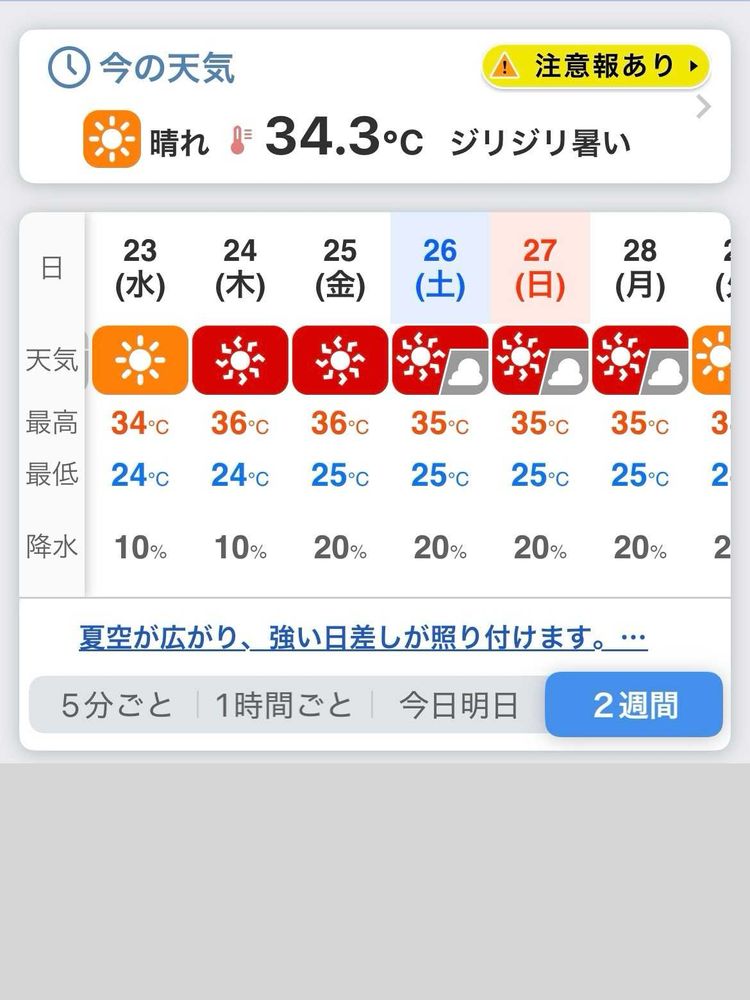Viewport: 750px width, 1000px height.
Task: Switch to the 1時間ごと tab
Action: pos(285,705)
